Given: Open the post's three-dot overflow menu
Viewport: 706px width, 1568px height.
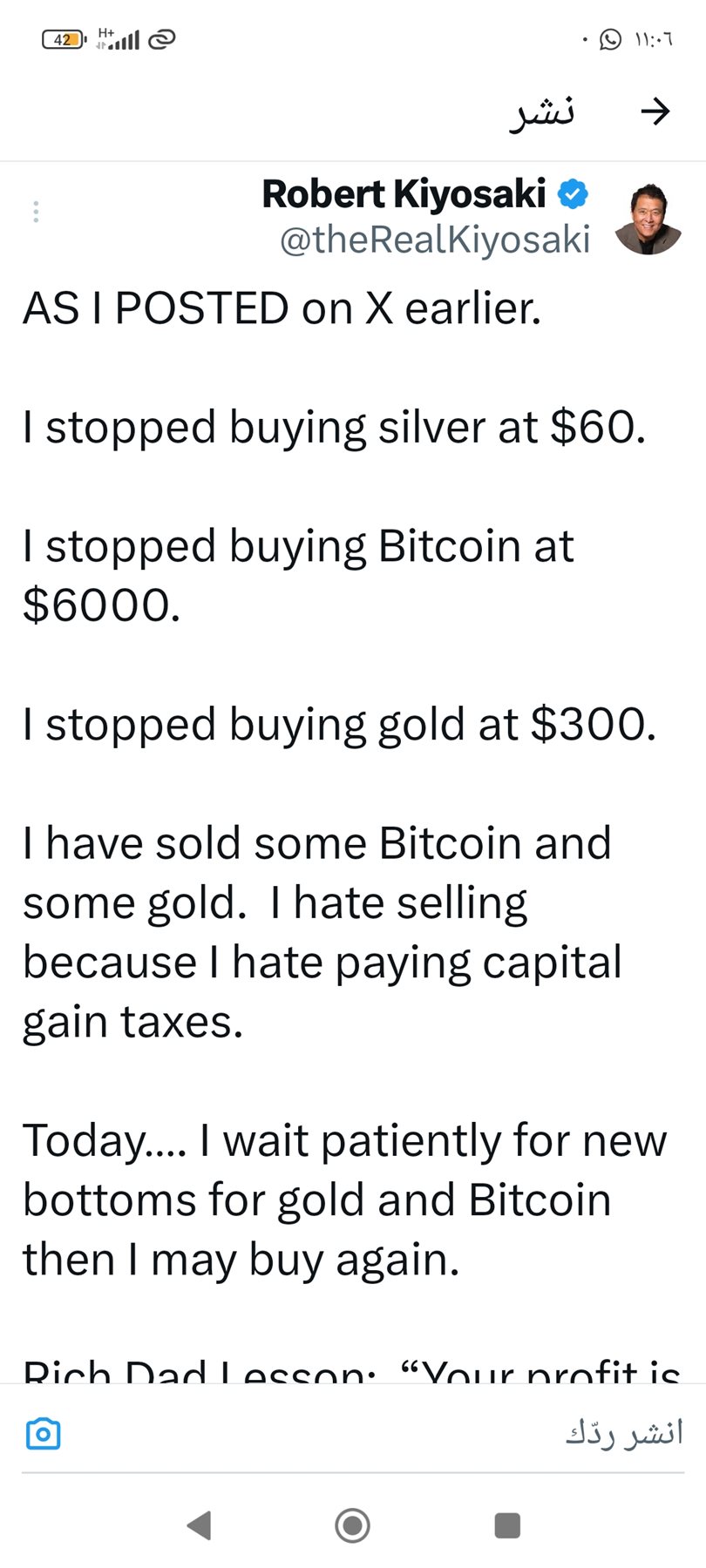Looking at the screenshot, I should coord(36,212).
